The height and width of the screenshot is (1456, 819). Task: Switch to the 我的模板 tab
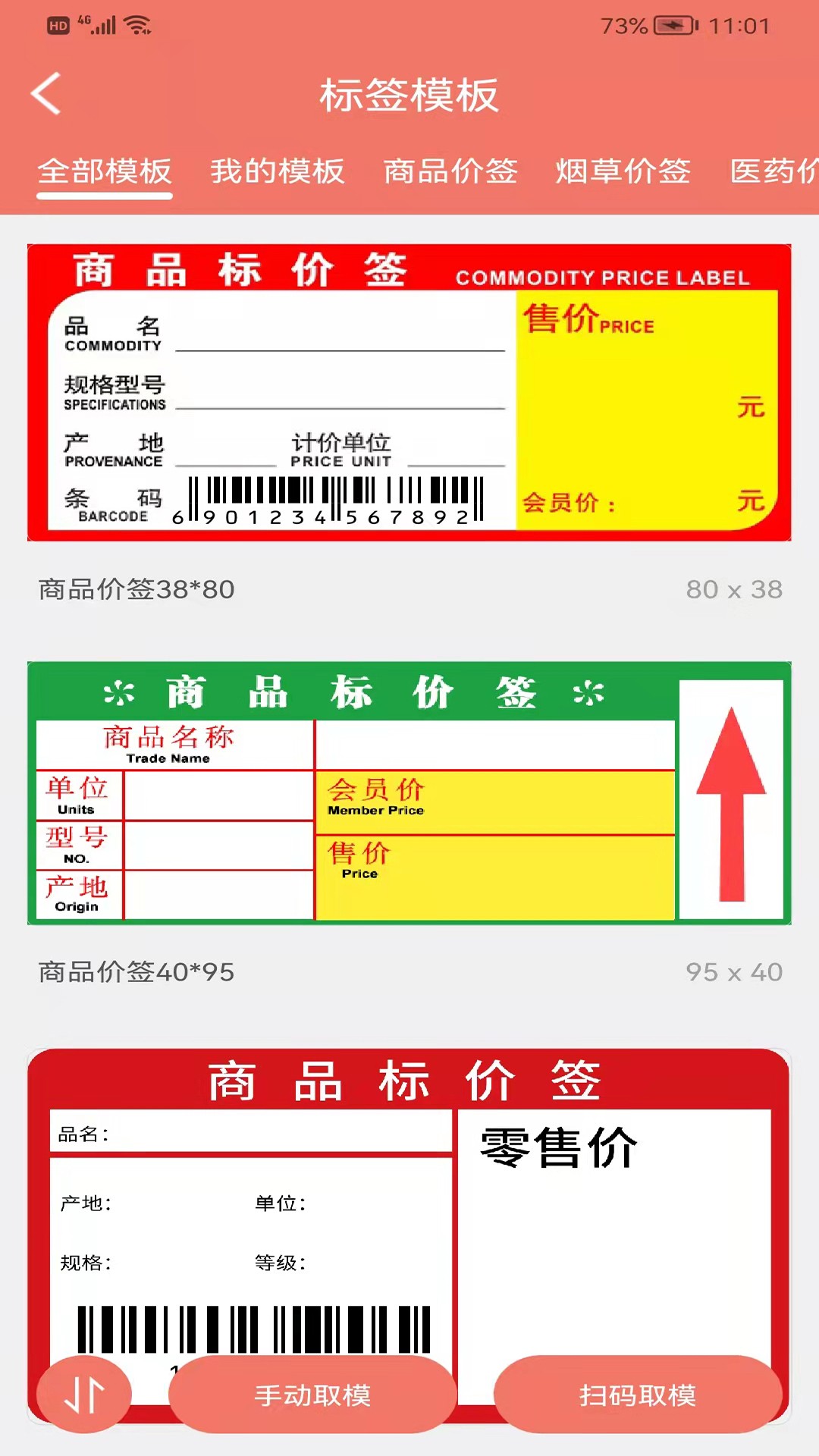point(278,171)
